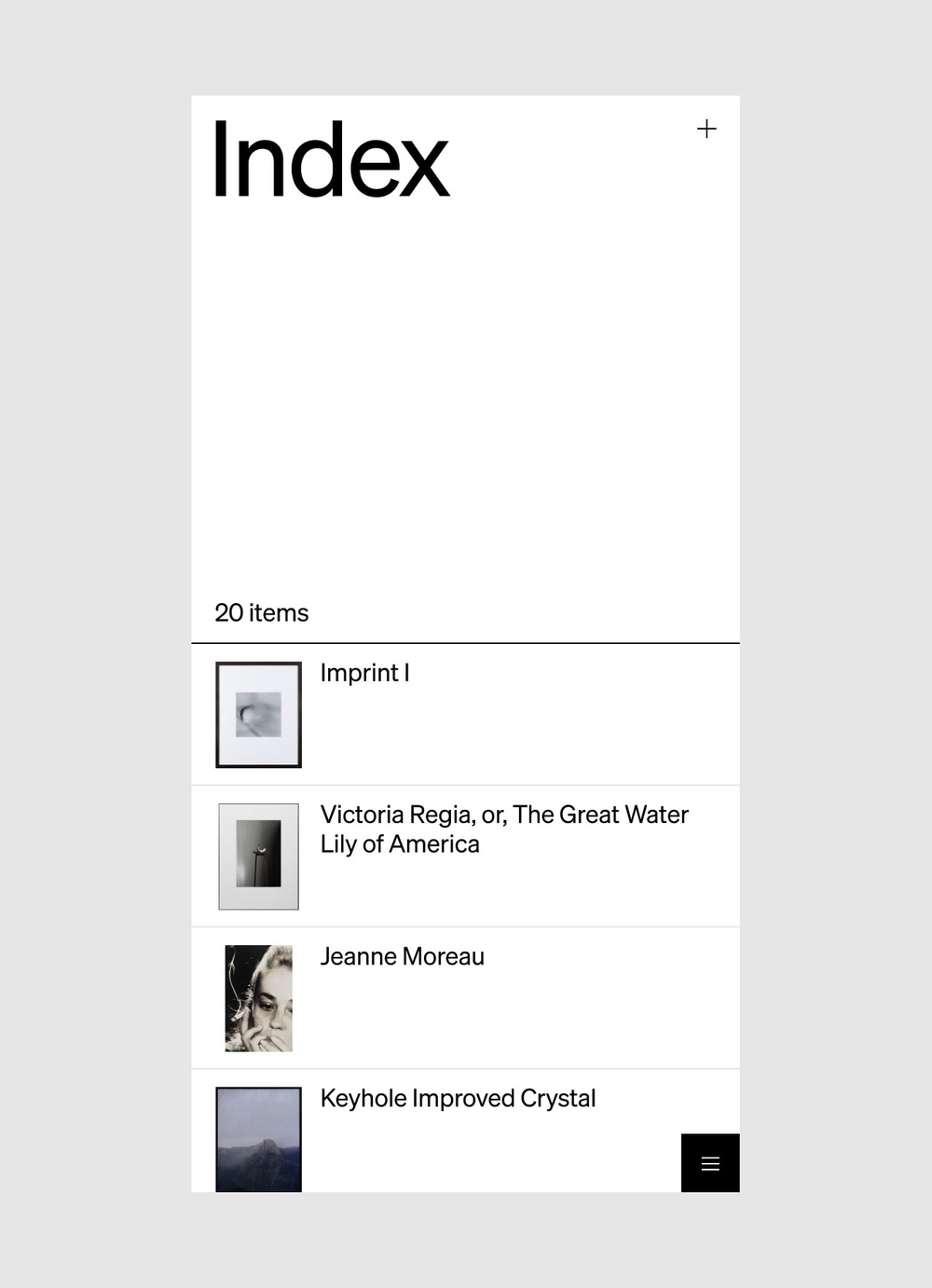Open Victoria Regia, or, The Great Water Lily
The image size is (932, 1288).
tap(503, 829)
